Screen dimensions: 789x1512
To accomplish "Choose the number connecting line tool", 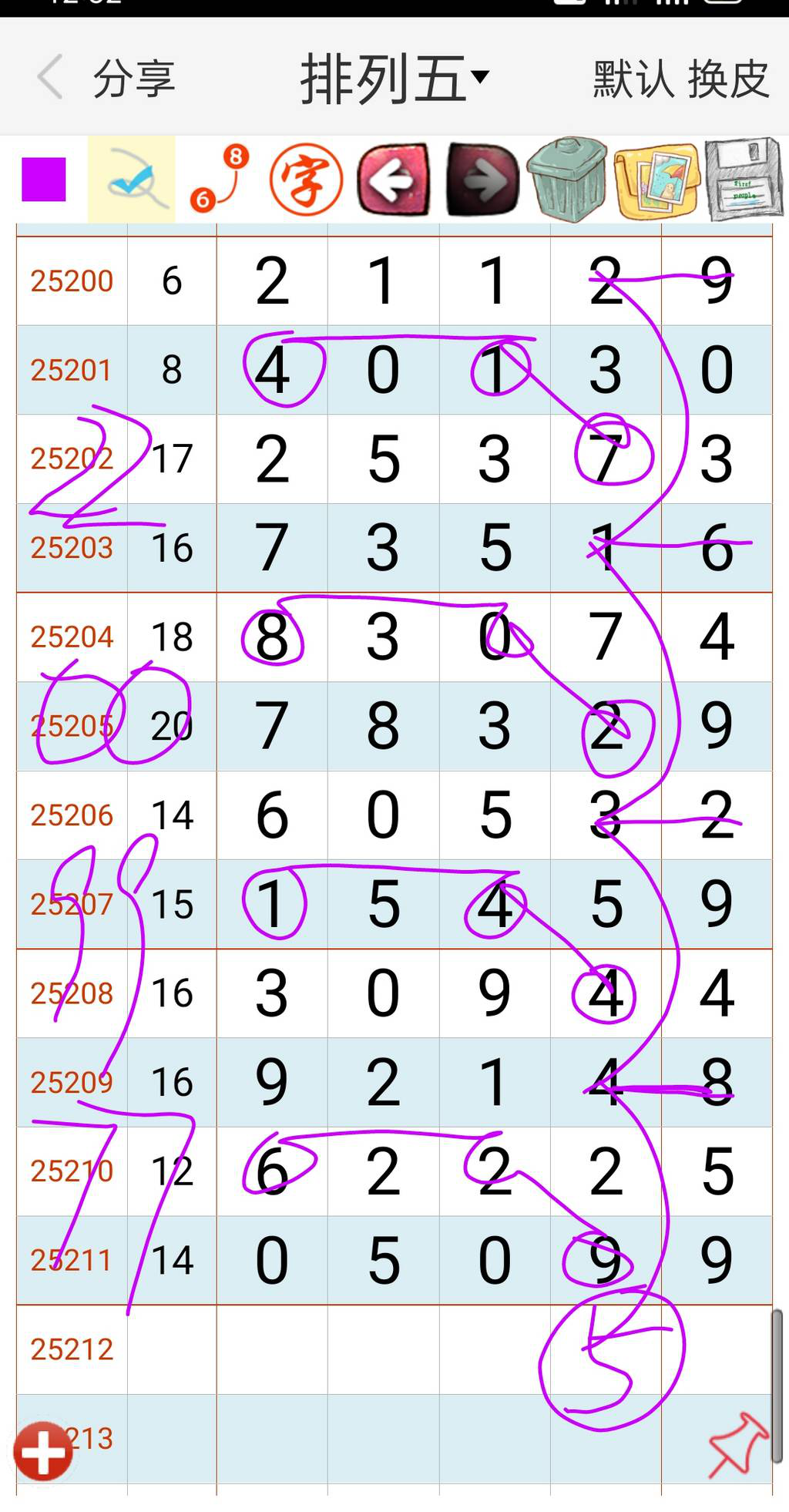I will coord(220,180).
